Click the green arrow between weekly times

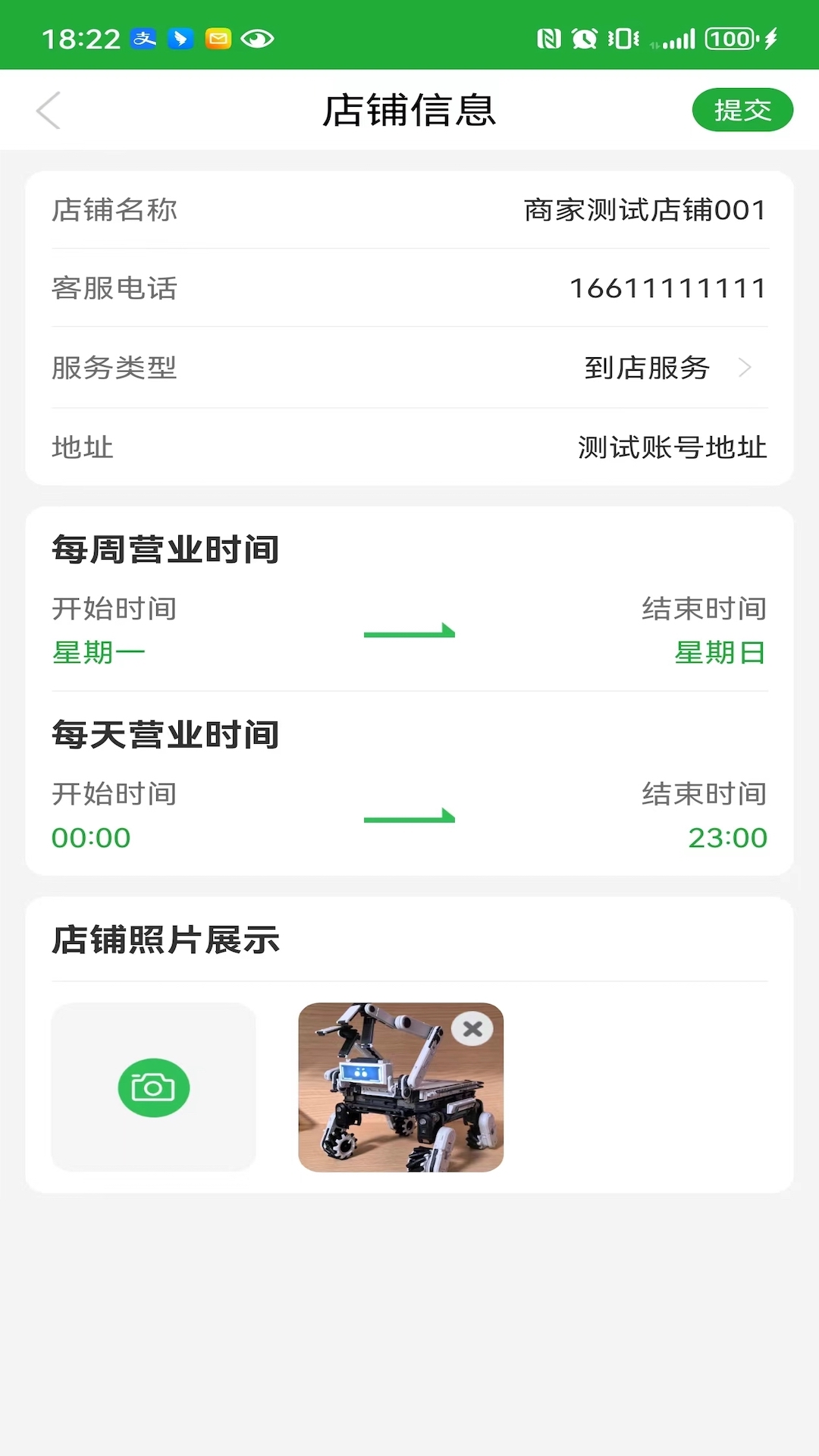click(x=408, y=632)
